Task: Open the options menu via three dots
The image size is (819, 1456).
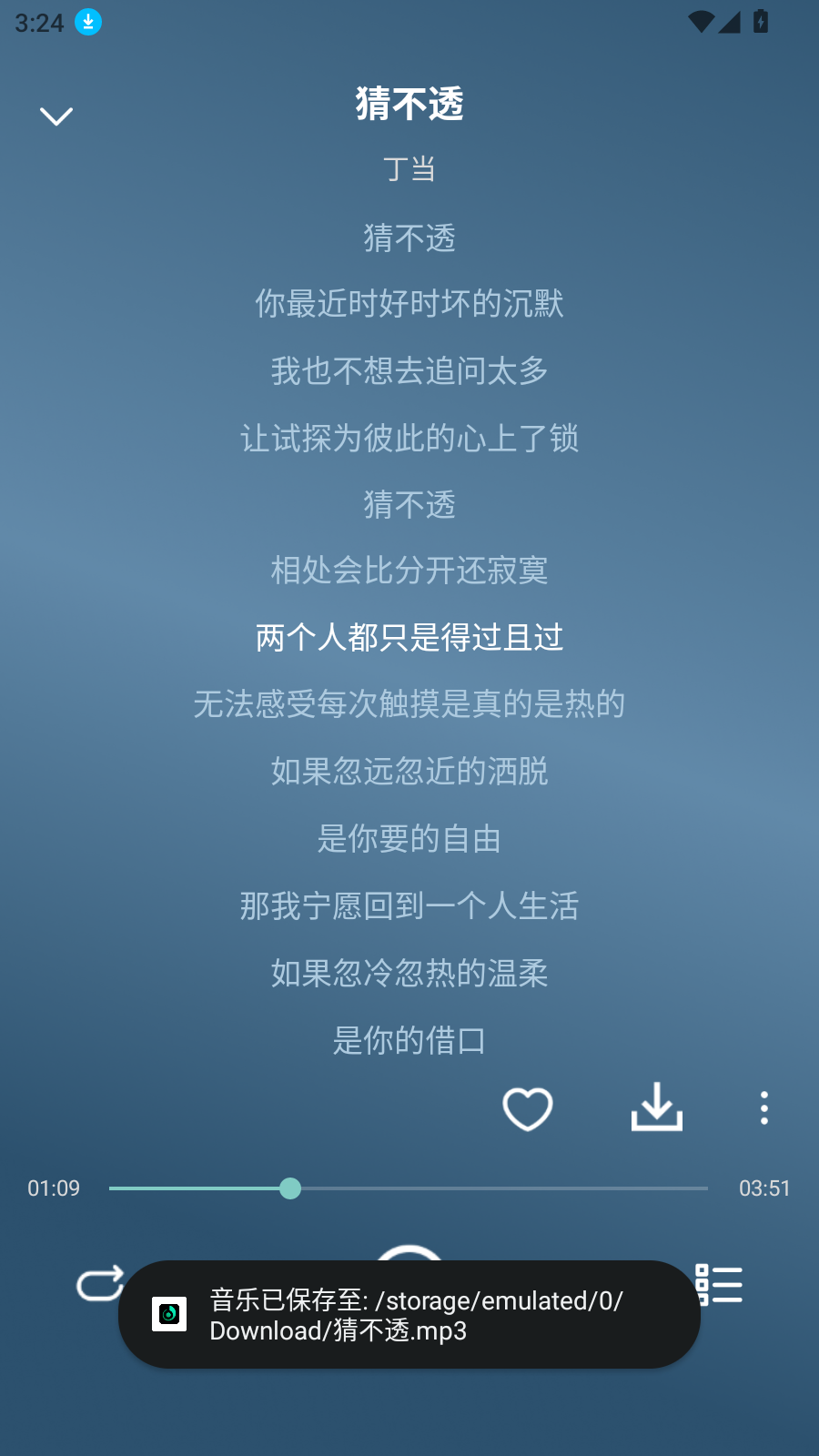Action: coord(763,1108)
